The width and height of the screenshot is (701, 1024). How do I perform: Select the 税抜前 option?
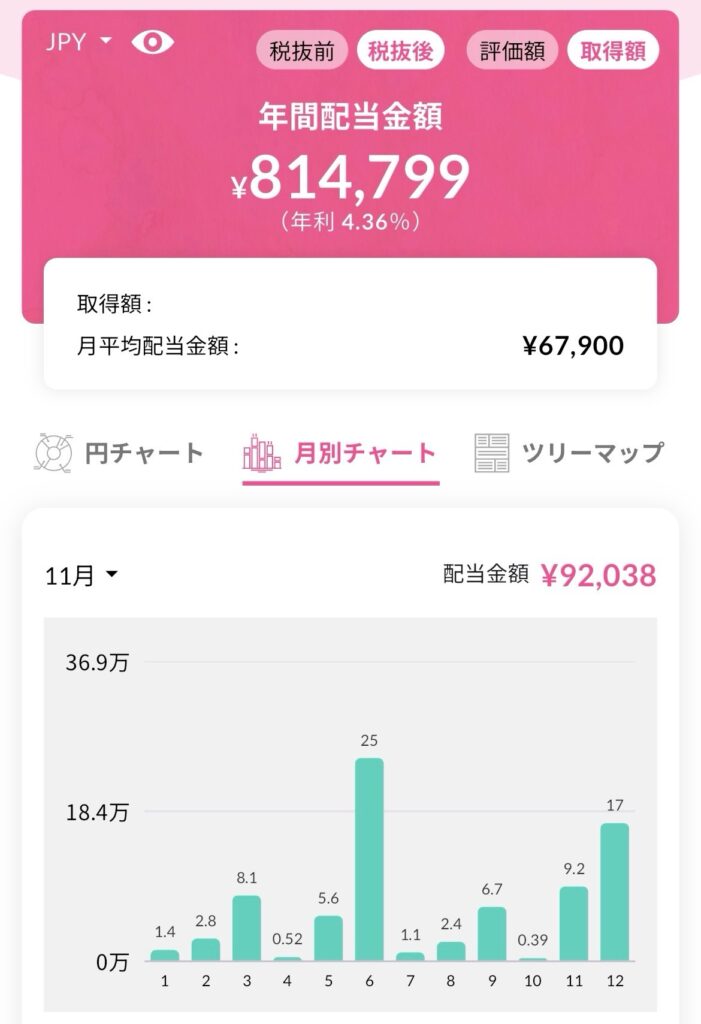(302, 52)
